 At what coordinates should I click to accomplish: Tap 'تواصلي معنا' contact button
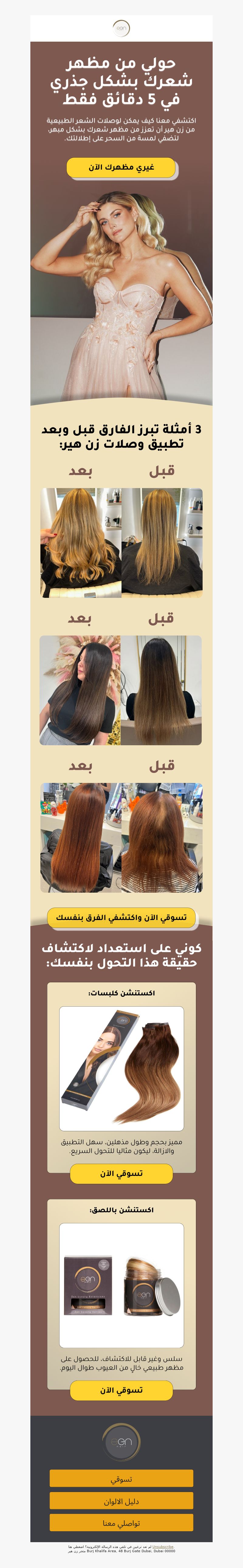(x=121, y=1523)
